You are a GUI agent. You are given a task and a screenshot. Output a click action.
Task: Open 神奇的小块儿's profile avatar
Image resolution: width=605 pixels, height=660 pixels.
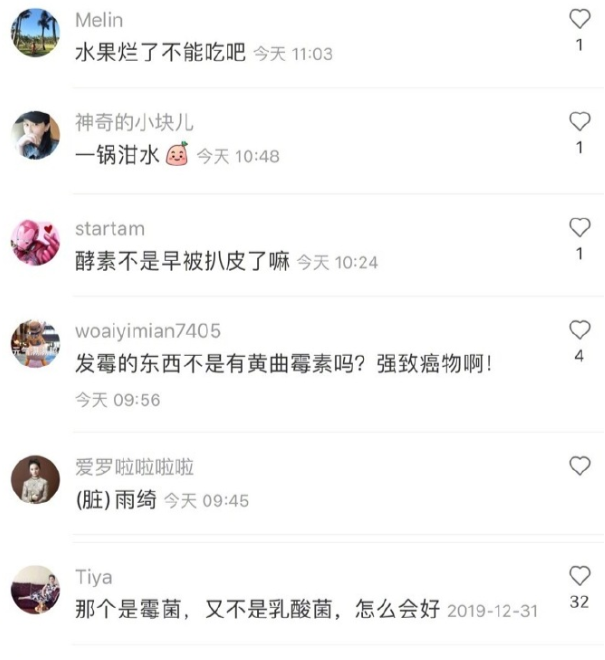point(35,135)
